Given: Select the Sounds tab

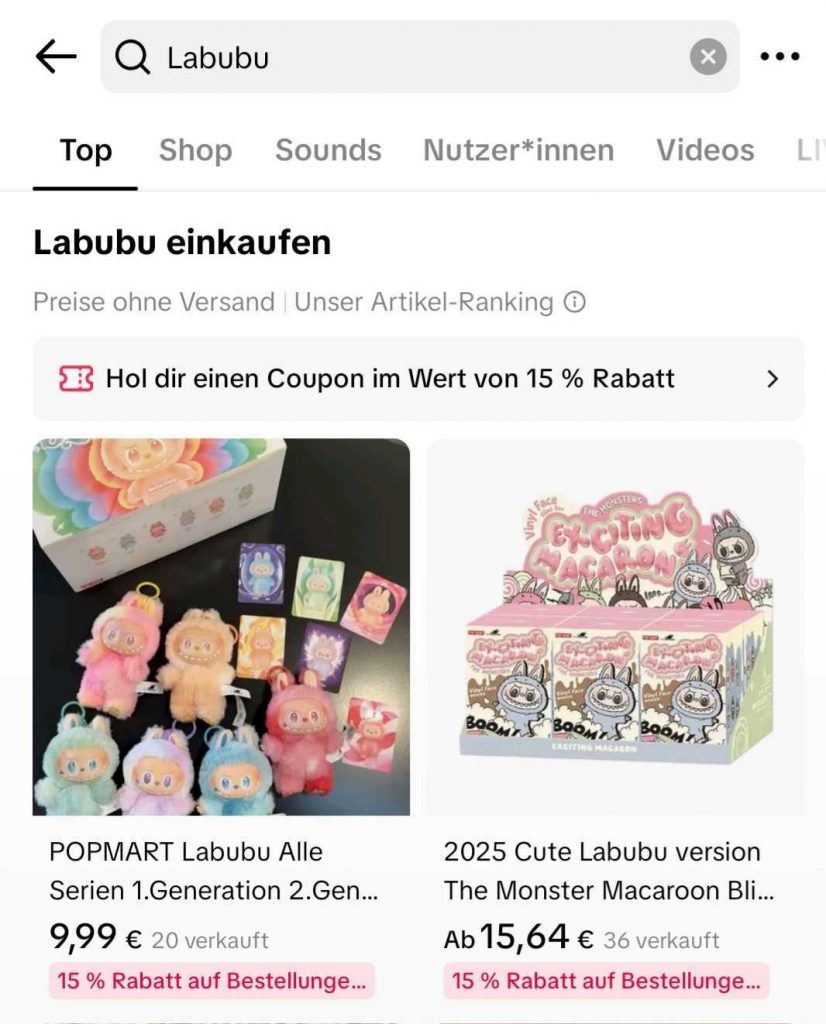Looking at the screenshot, I should (x=328, y=150).
